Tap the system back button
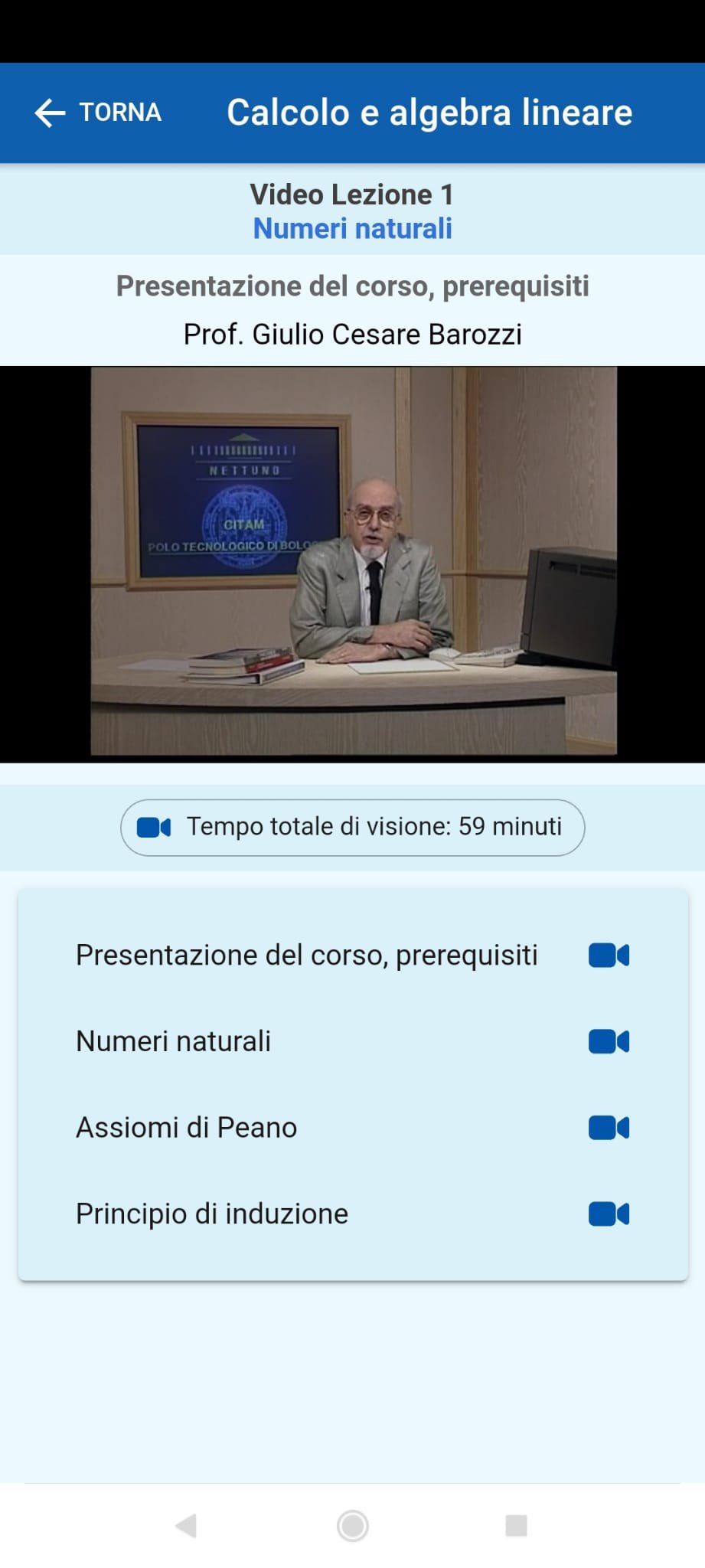This screenshot has height=1568, width=705. pyautogui.click(x=187, y=1526)
